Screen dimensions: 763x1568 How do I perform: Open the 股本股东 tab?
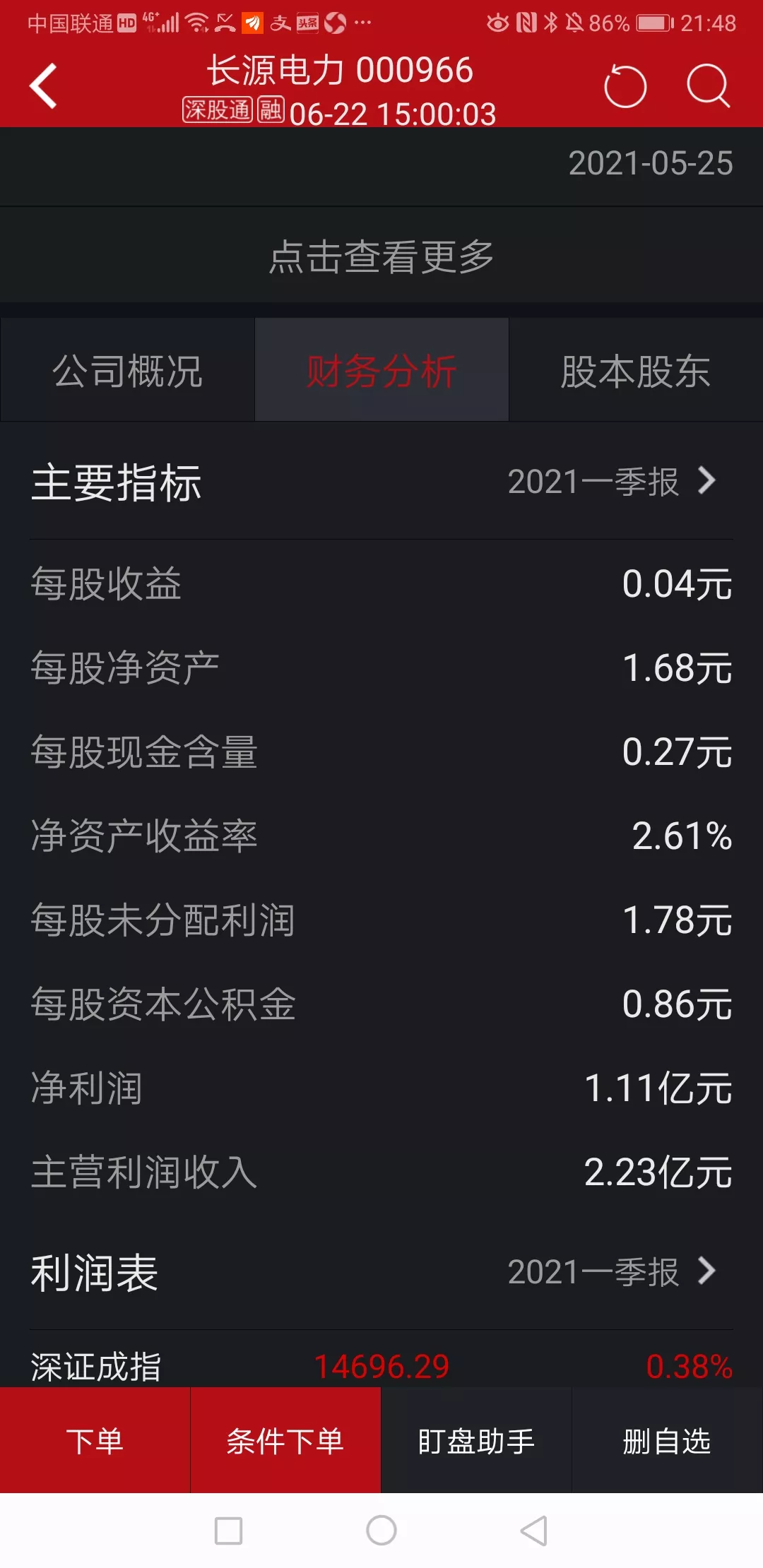[x=635, y=371]
